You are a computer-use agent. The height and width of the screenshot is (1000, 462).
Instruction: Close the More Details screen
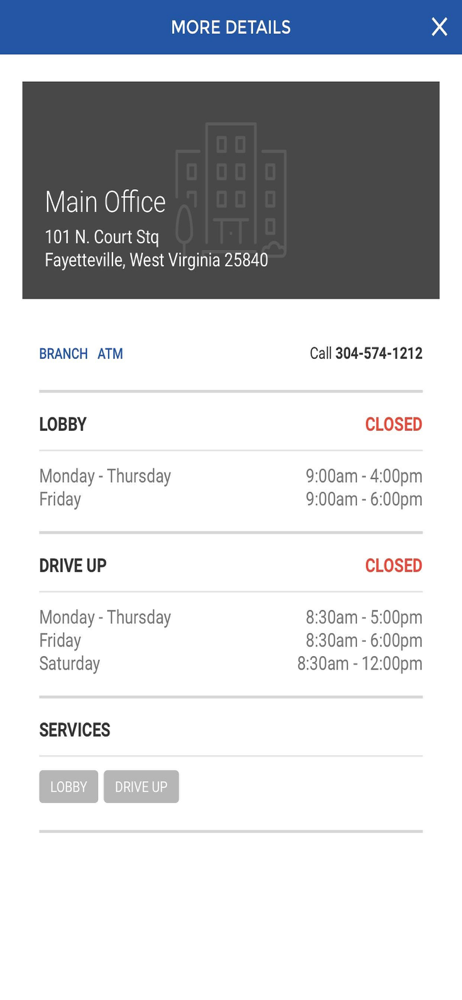pos(439,27)
